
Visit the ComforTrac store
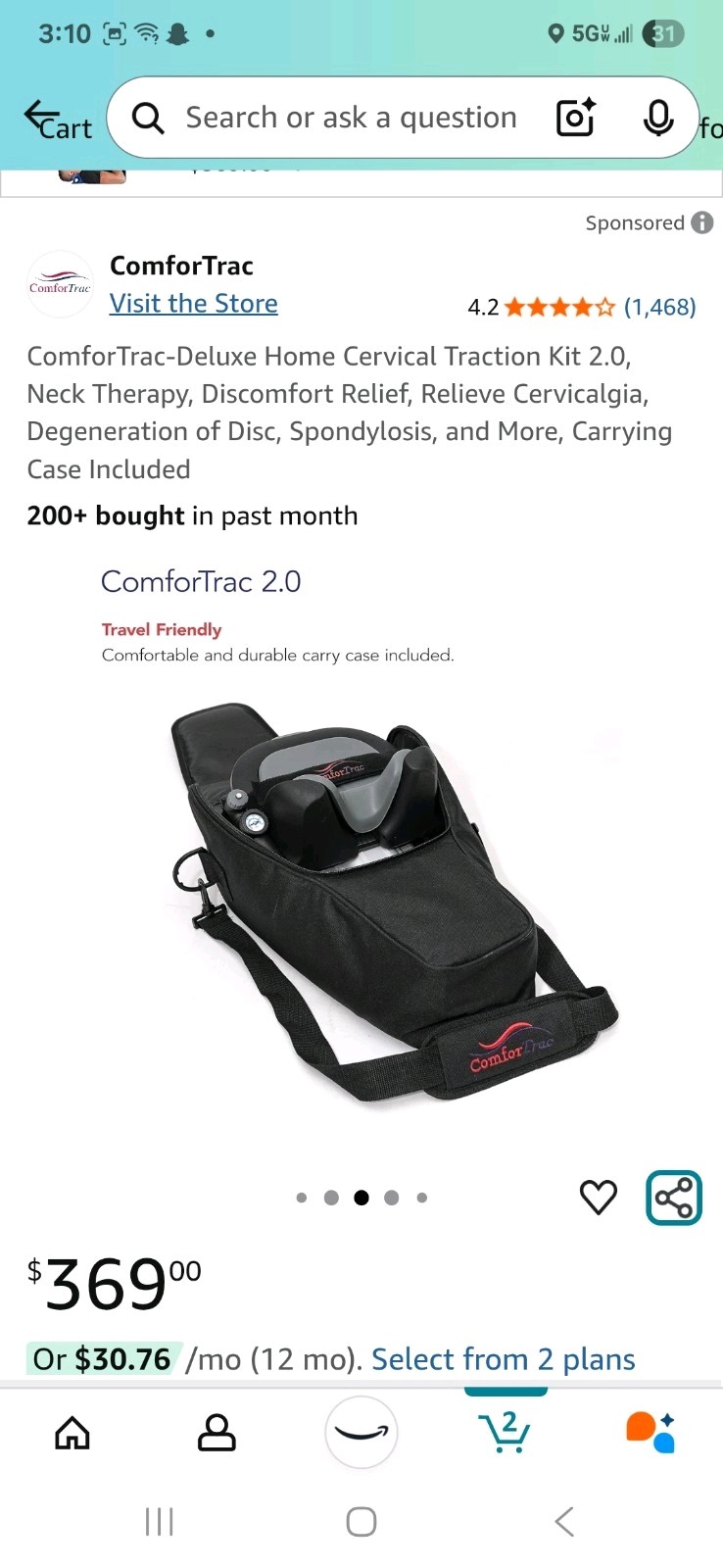193,304
